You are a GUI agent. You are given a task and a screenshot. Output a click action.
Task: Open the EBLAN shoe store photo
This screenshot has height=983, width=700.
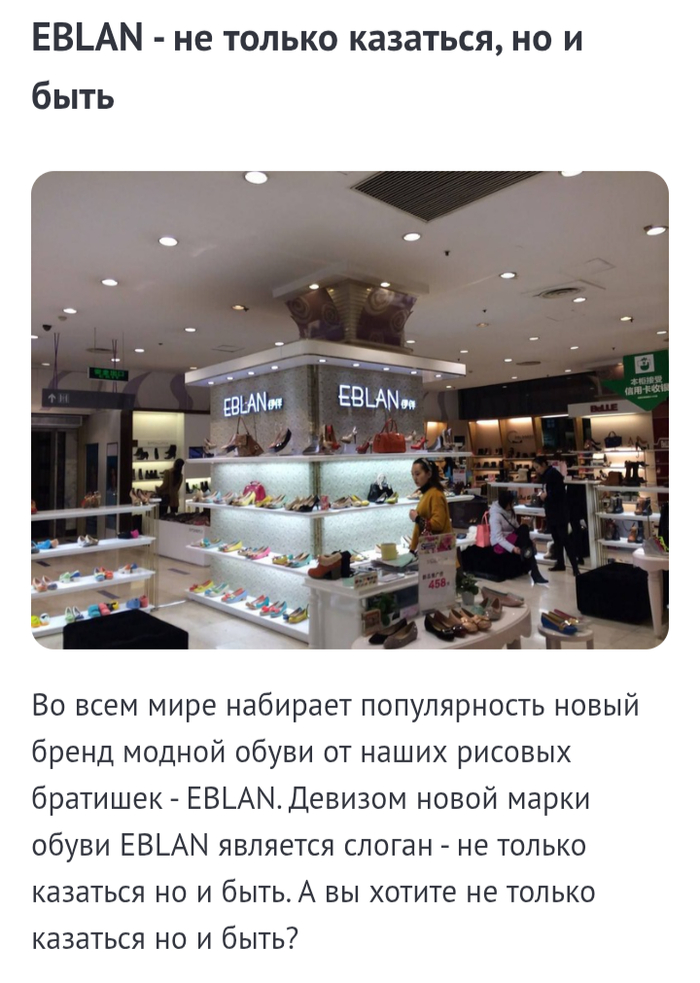(349, 410)
